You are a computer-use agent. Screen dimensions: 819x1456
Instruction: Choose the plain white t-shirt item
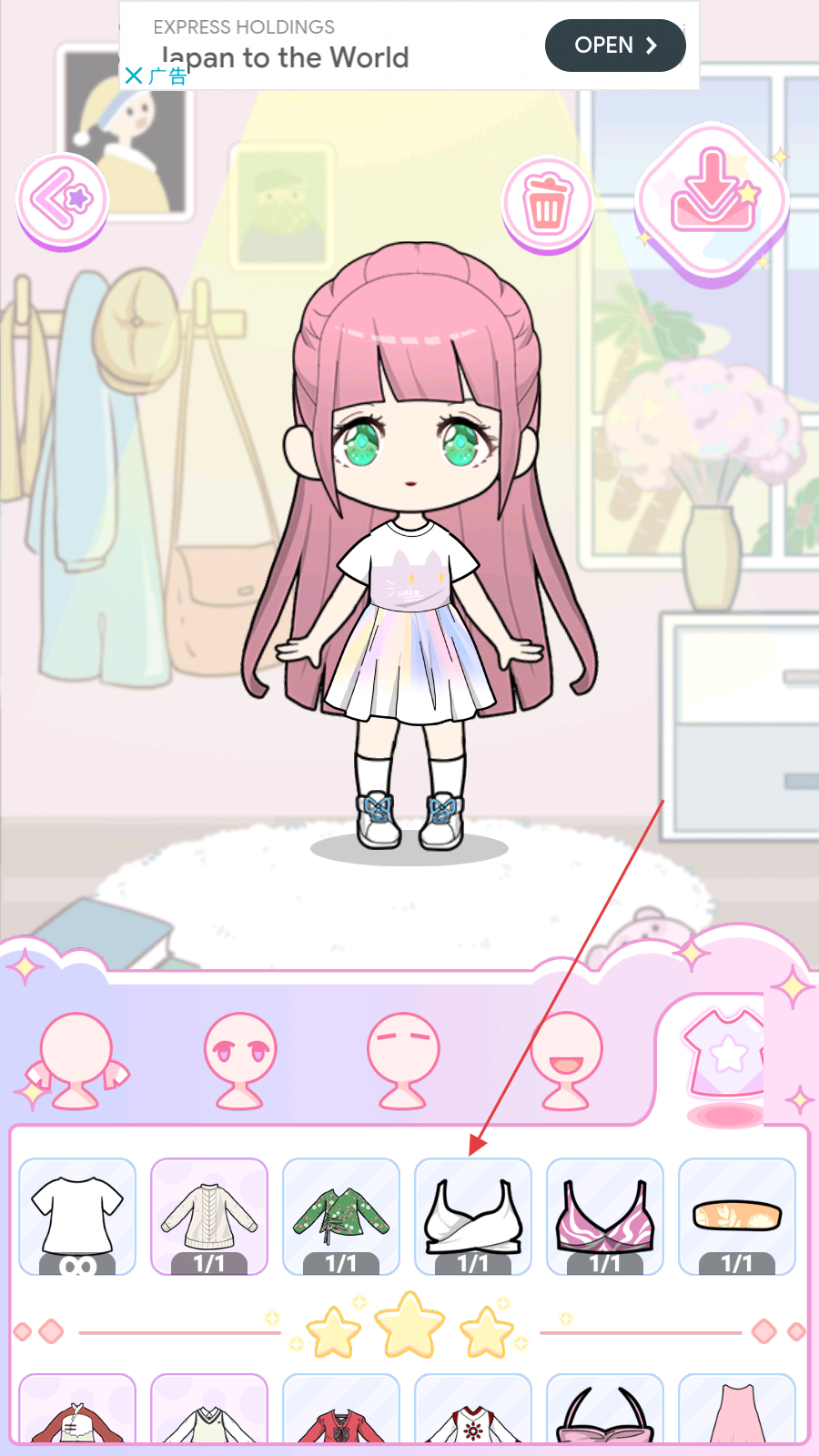click(x=77, y=1217)
